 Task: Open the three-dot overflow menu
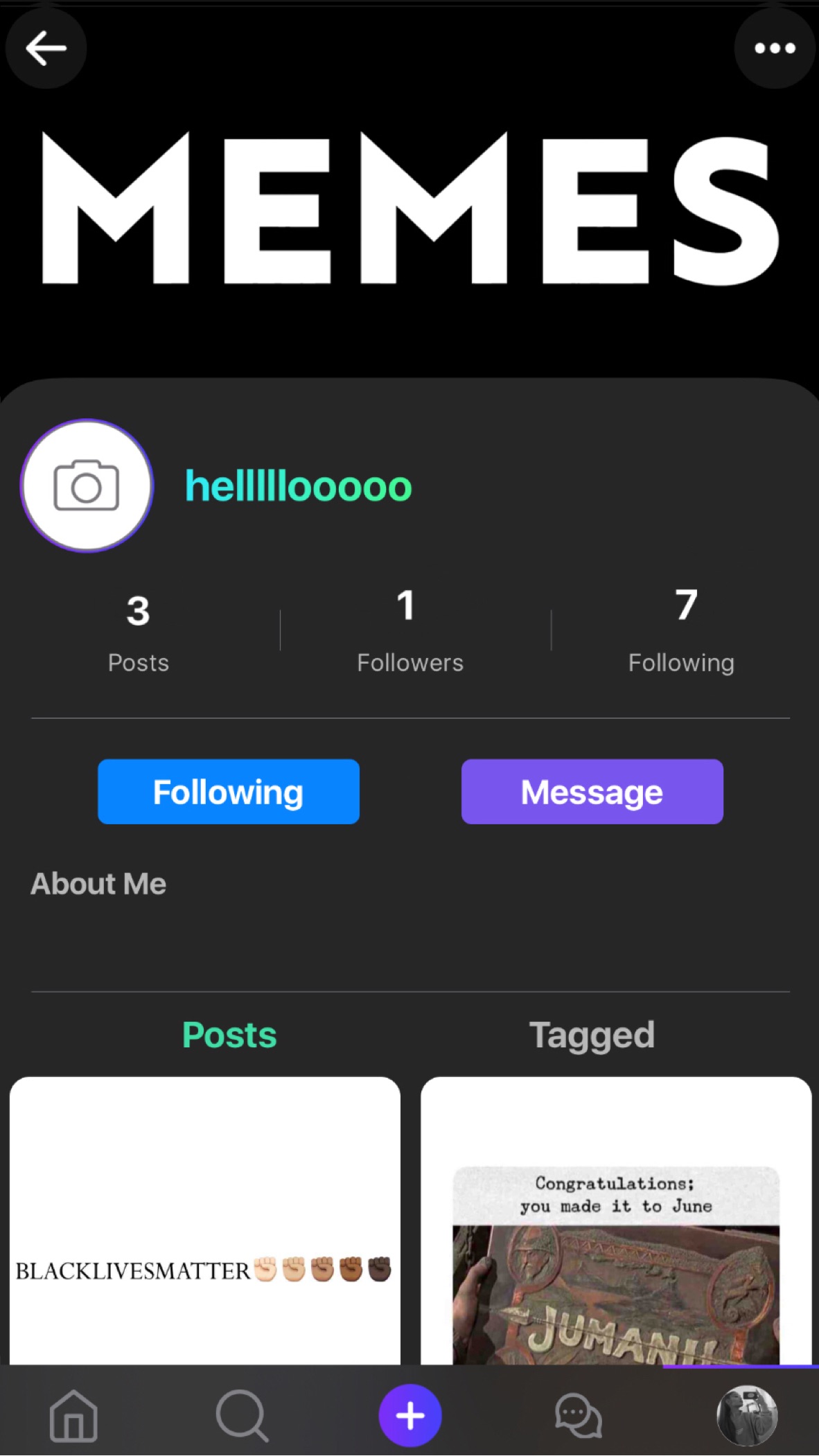(x=774, y=48)
